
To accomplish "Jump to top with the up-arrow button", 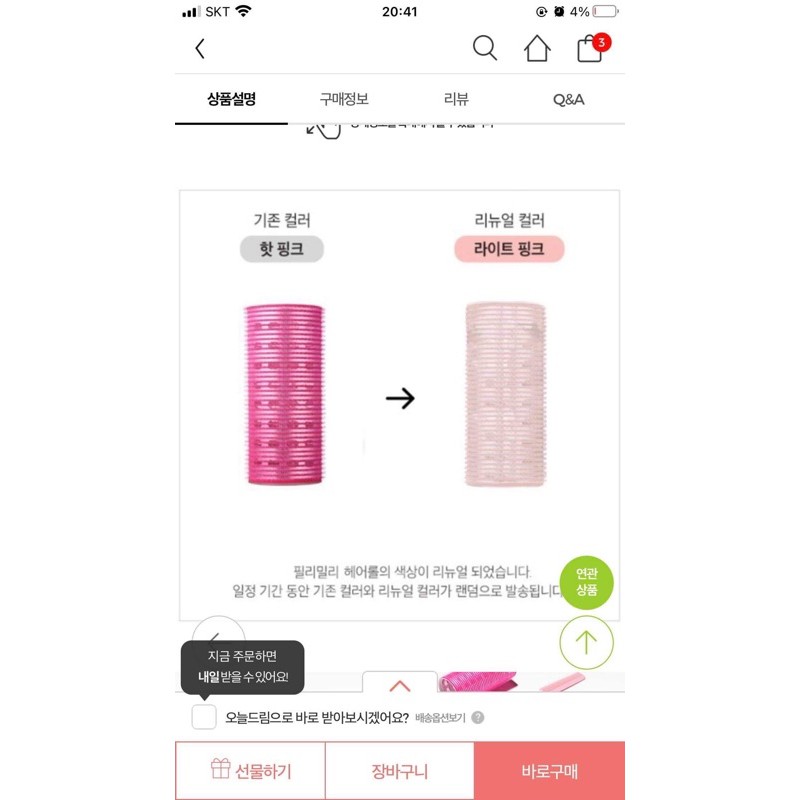I will click(x=586, y=642).
